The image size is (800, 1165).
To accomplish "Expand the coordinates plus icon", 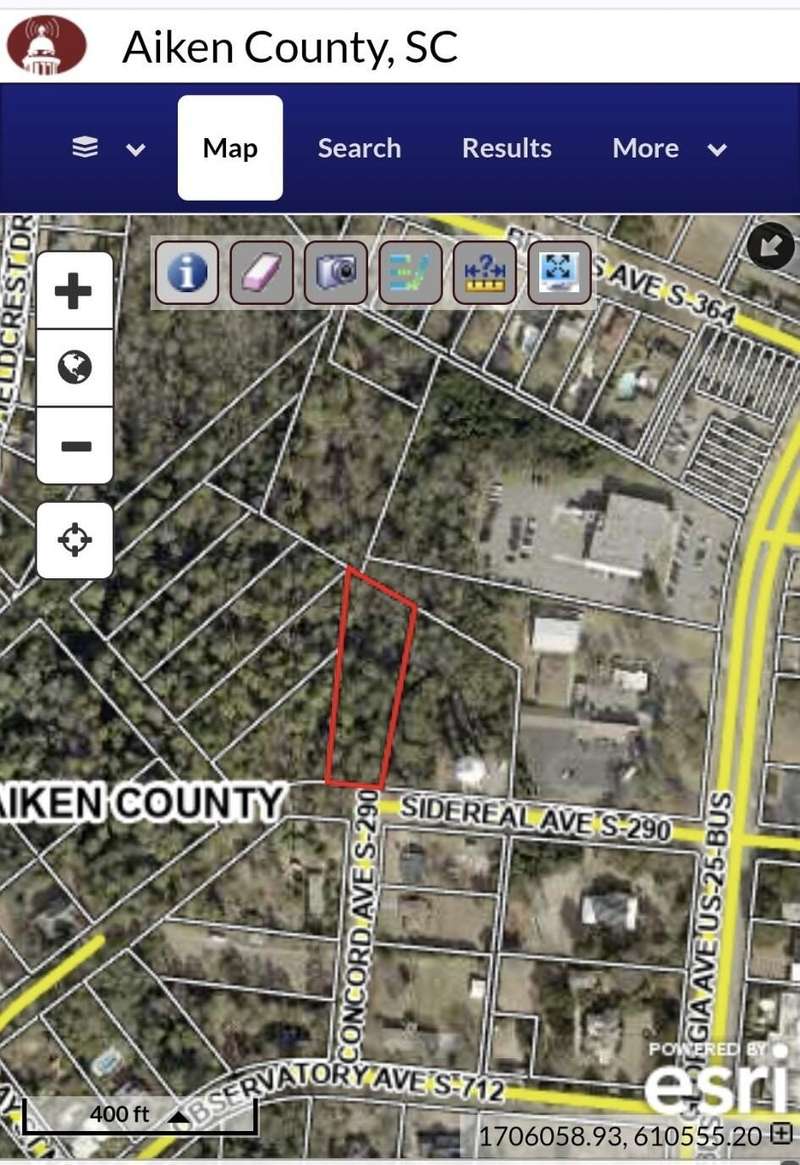I will [782, 1134].
